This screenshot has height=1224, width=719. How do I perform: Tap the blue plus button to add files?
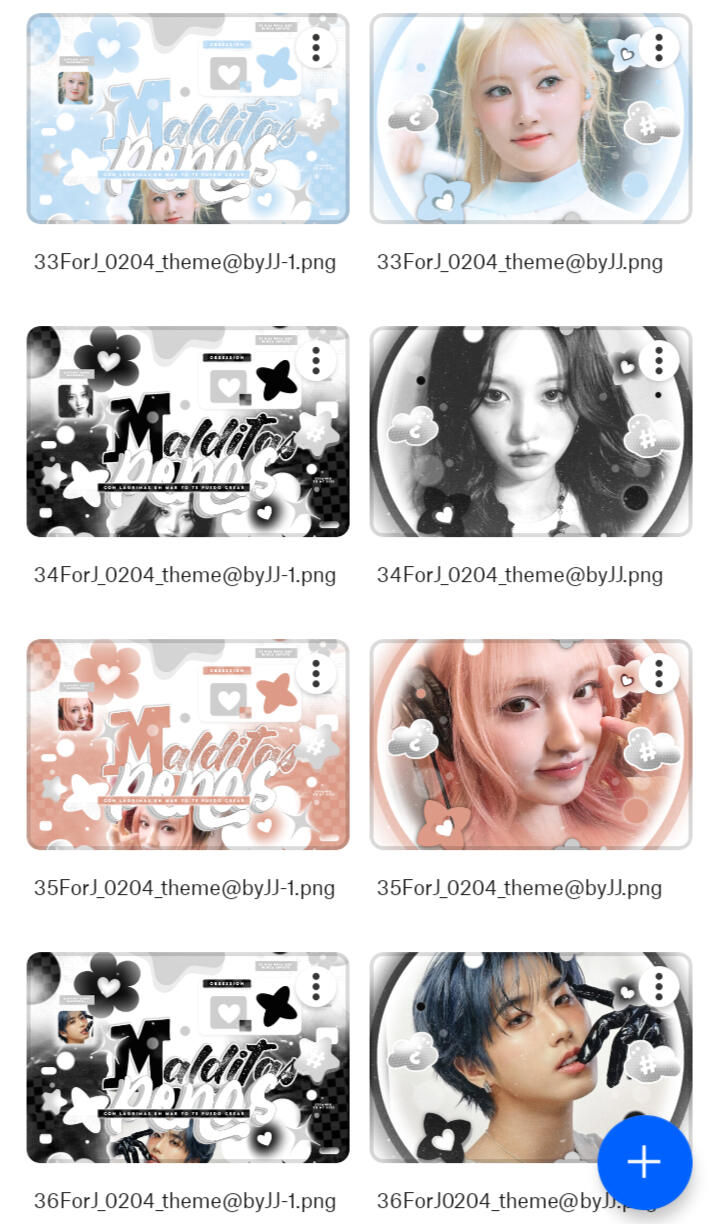[644, 1162]
